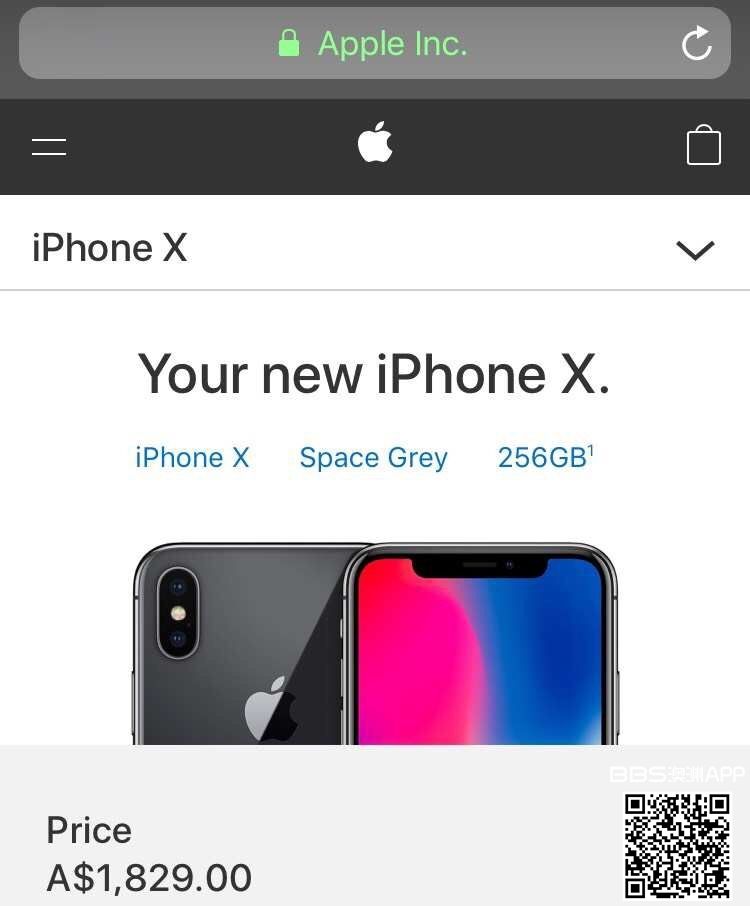Open the hamburger navigation menu
This screenshot has height=906, width=750.
pos(49,147)
